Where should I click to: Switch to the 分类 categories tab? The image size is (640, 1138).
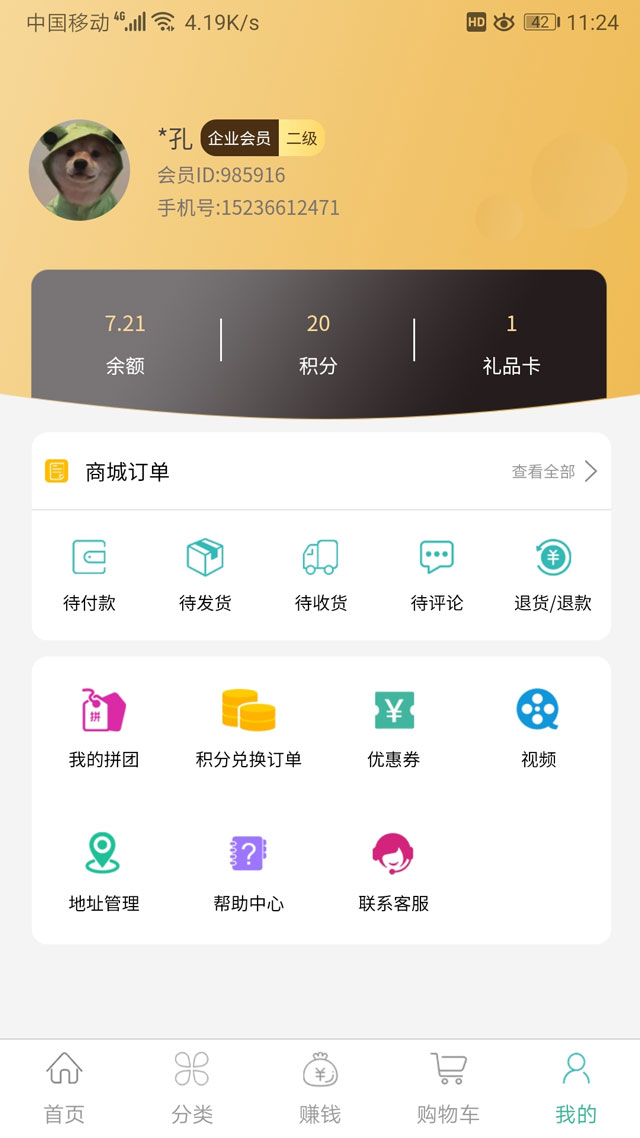click(192, 1087)
